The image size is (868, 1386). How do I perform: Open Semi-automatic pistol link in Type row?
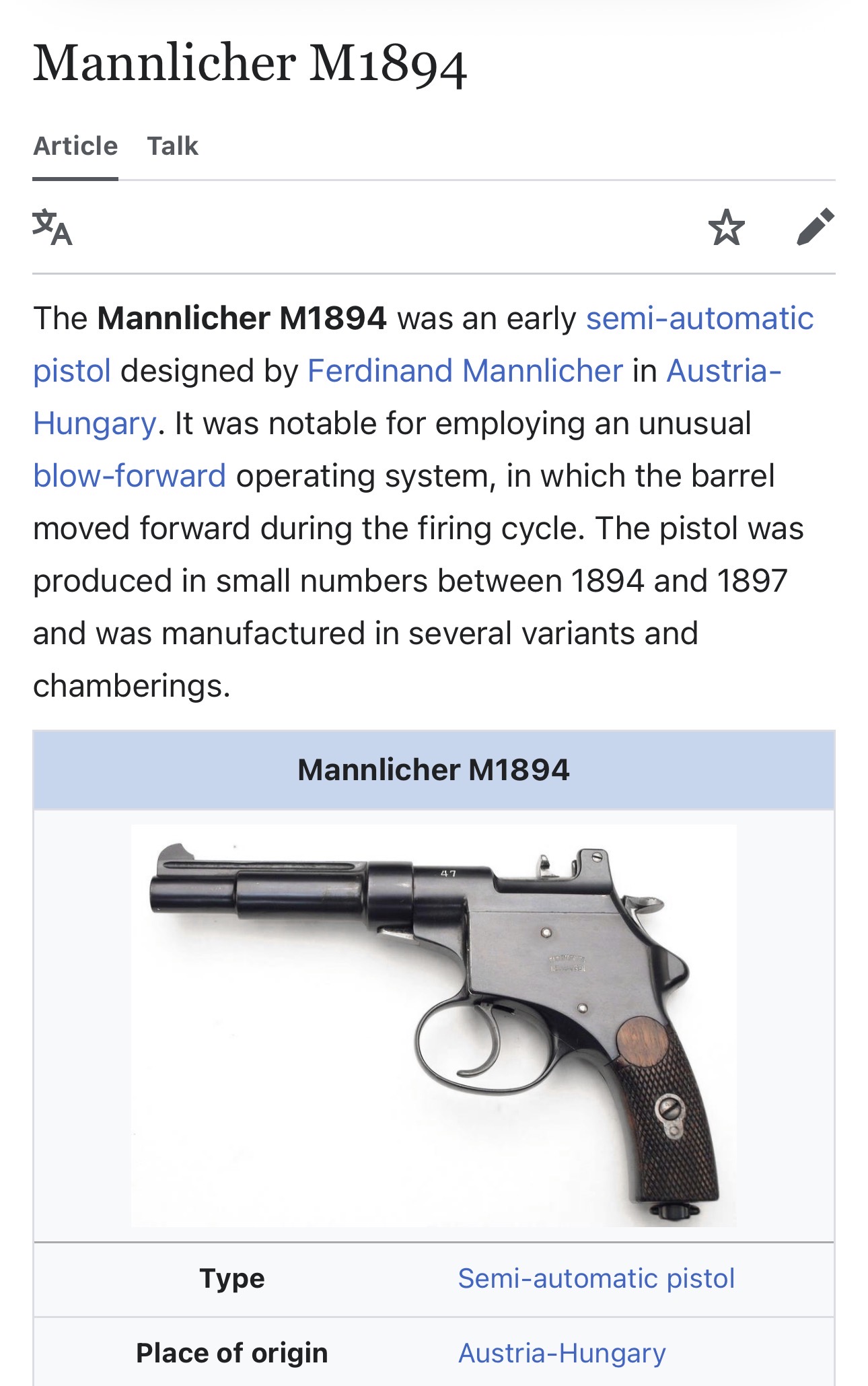click(596, 1278)
